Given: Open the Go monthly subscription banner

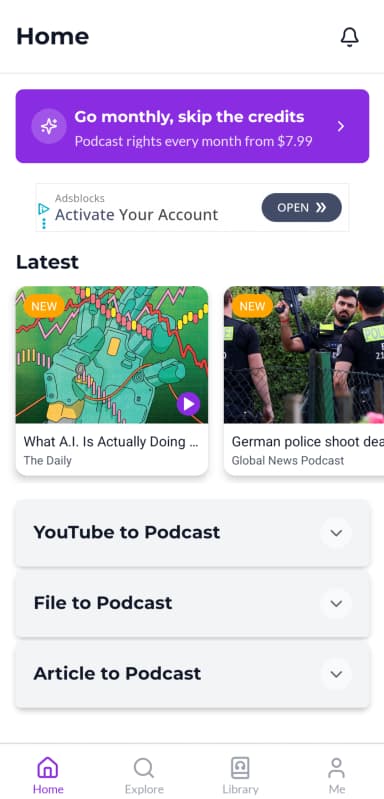Looking at the screenshot, I should (192, 126).
